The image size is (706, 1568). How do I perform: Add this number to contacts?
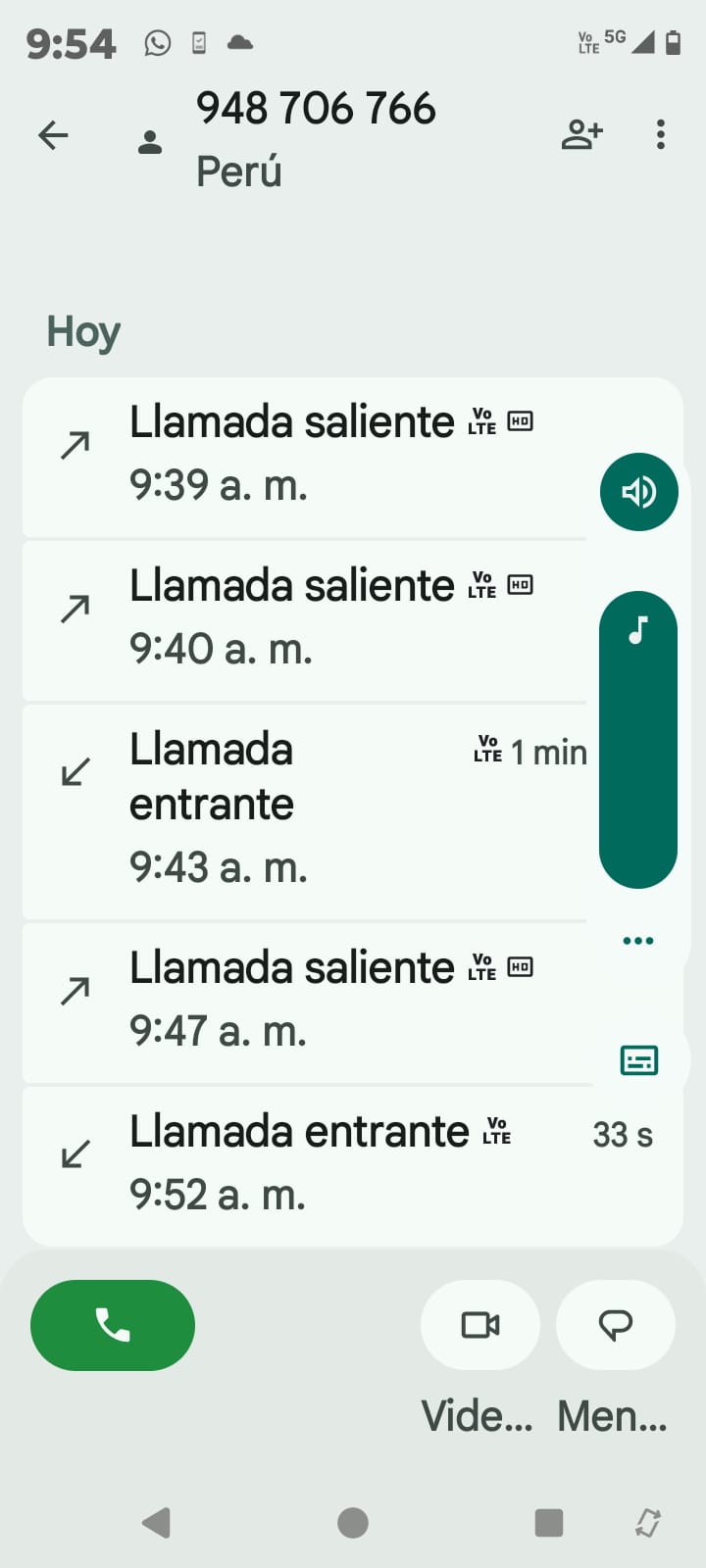point(581,134)
